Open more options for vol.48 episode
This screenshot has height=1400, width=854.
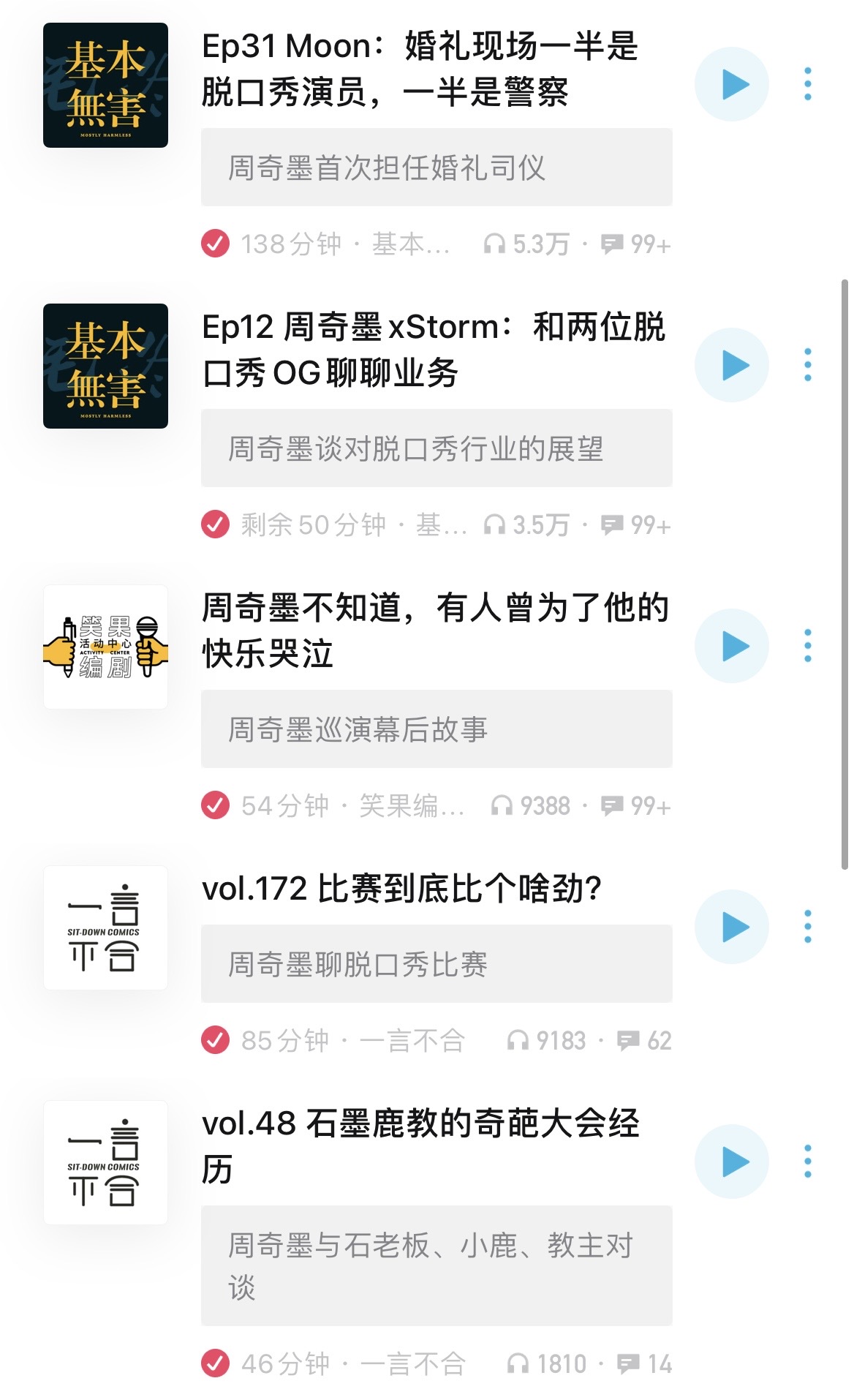807,1162
